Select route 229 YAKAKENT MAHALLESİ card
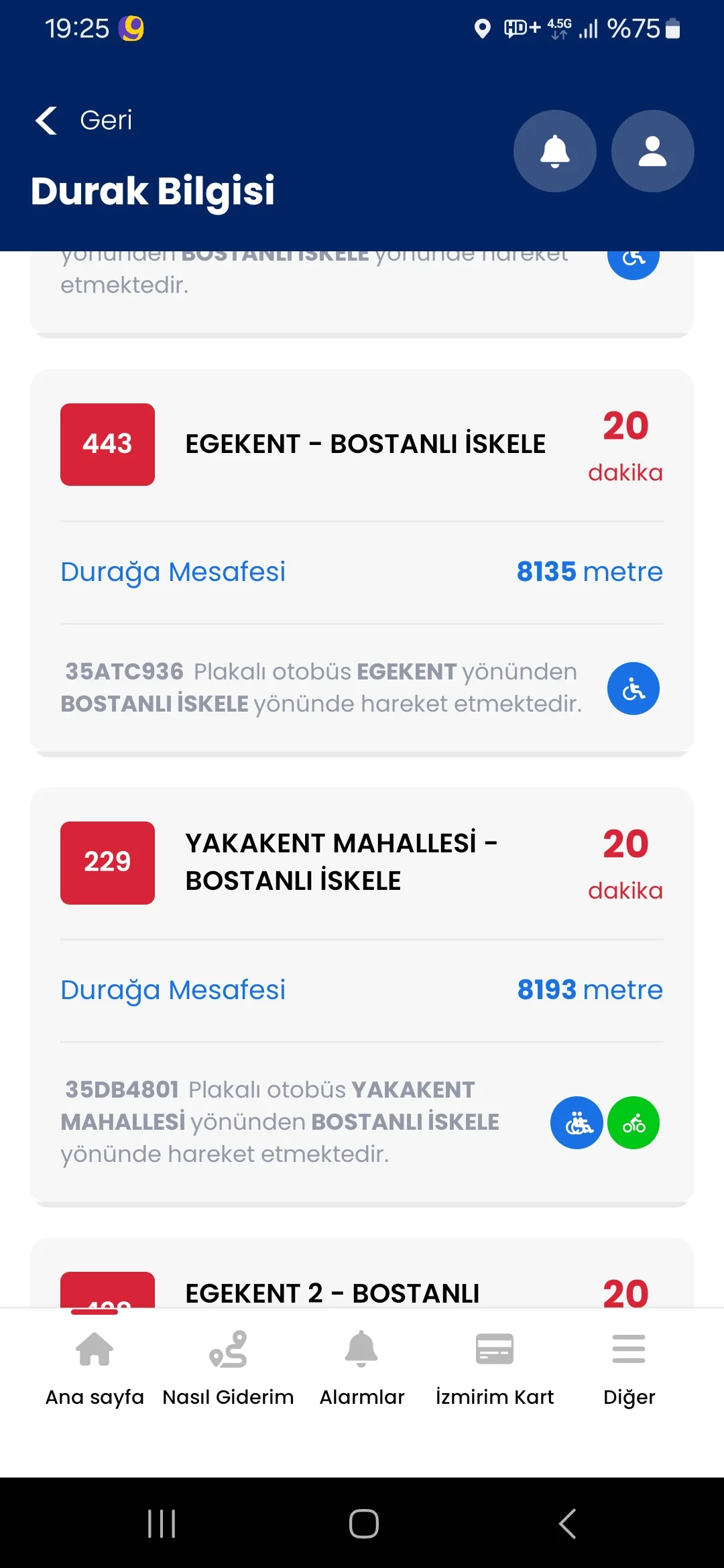Viewport: 724px width, 1568px height. [x=362, y=862]
